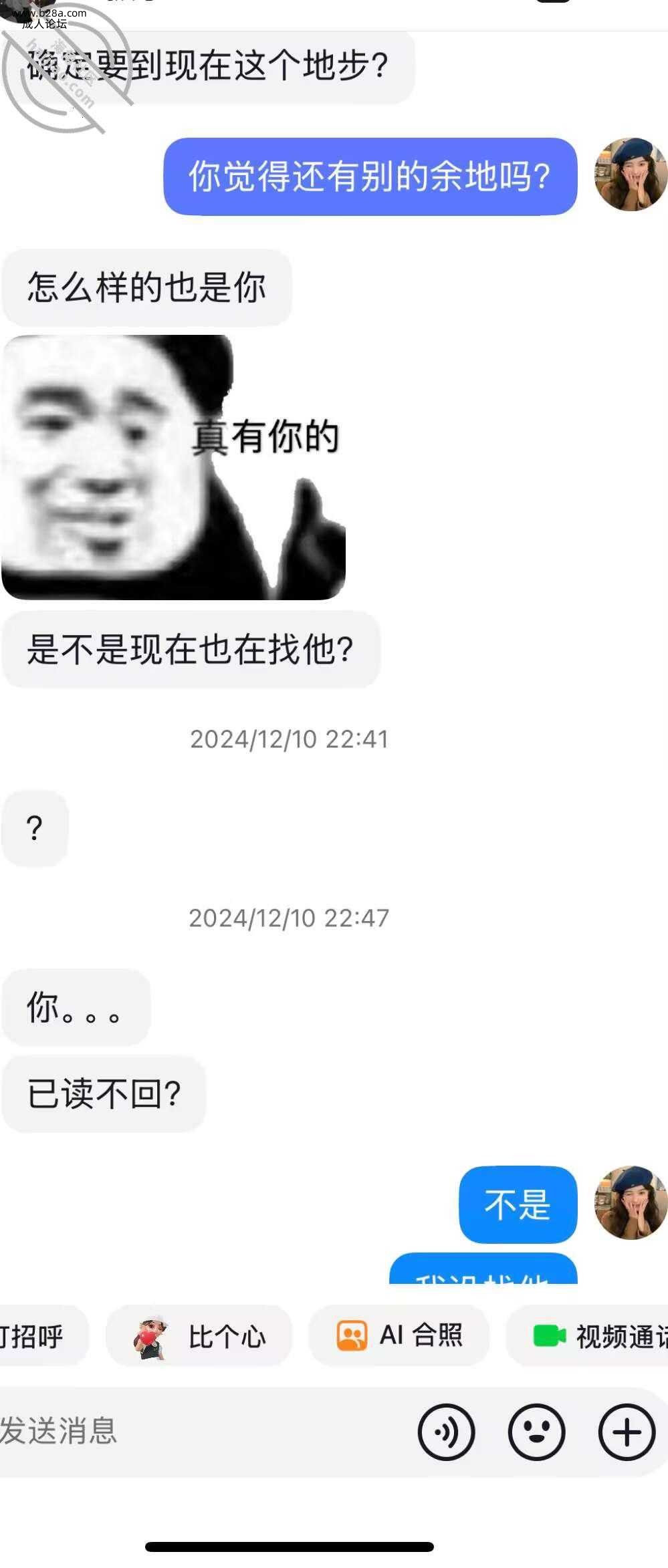
Task: Tap the 怎么样的也是你 message bubble
Action: 148,287
